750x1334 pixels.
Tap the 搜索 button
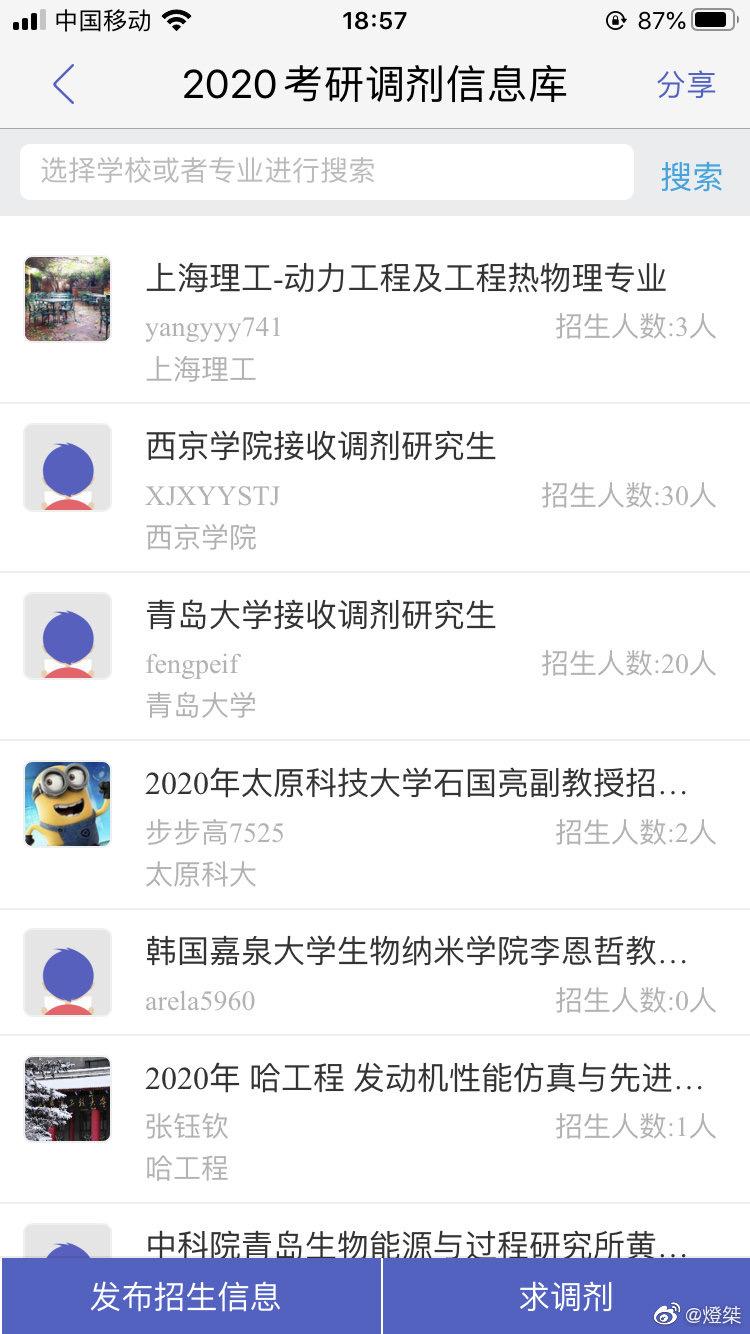tap(691, 177)
